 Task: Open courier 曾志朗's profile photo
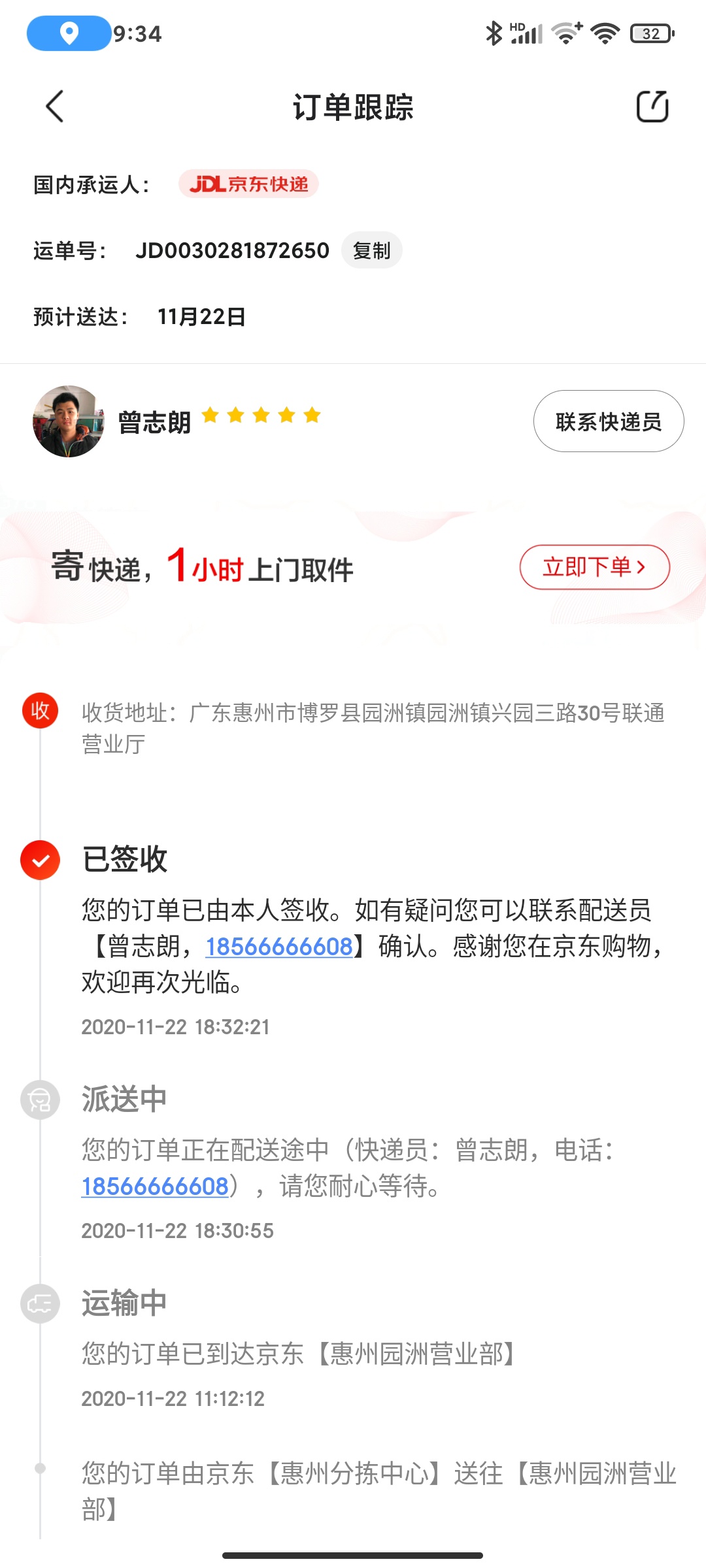click(x=69, y=421)
